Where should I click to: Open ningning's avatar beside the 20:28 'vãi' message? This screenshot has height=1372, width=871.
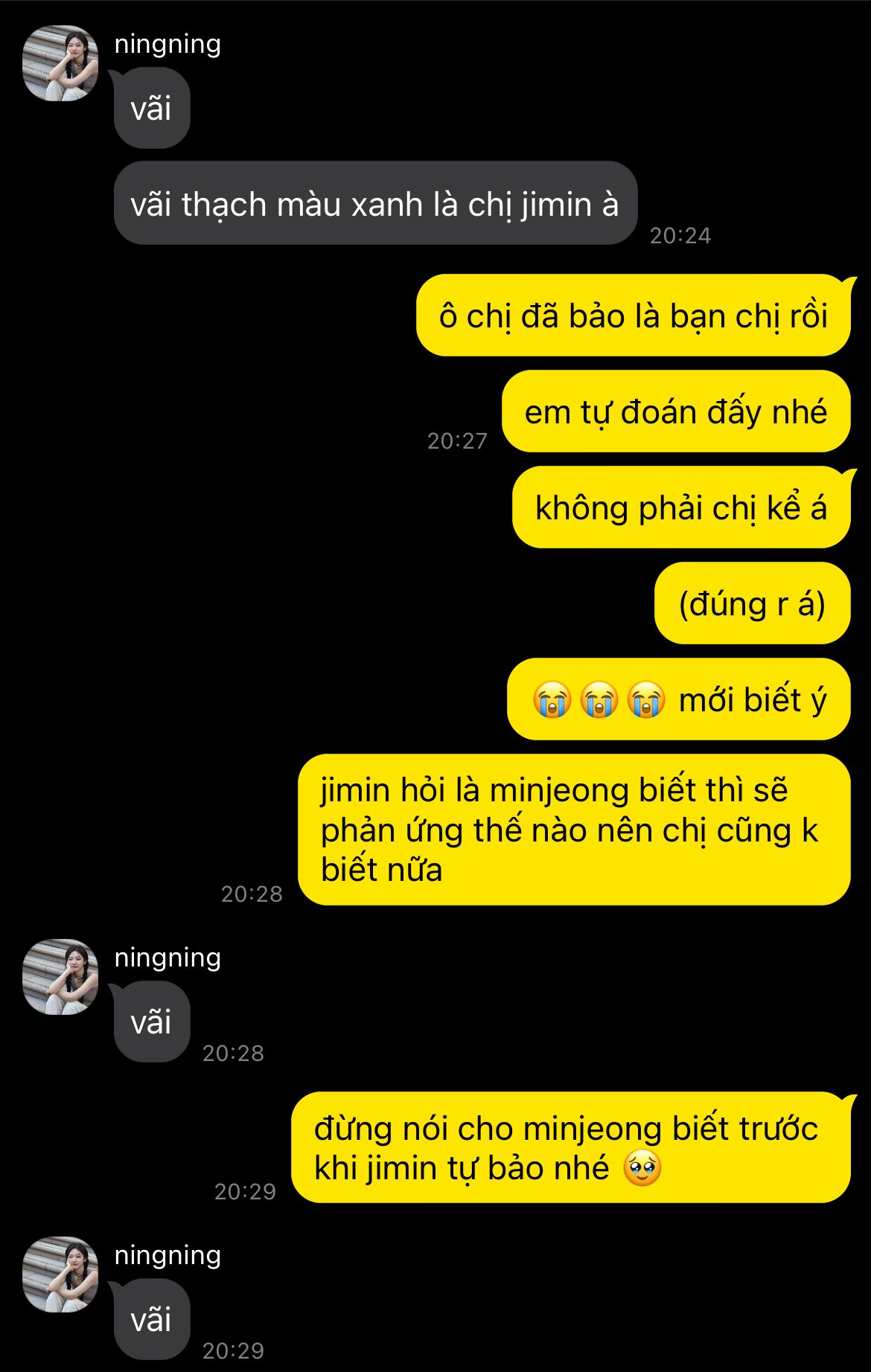tap(60, 976)
